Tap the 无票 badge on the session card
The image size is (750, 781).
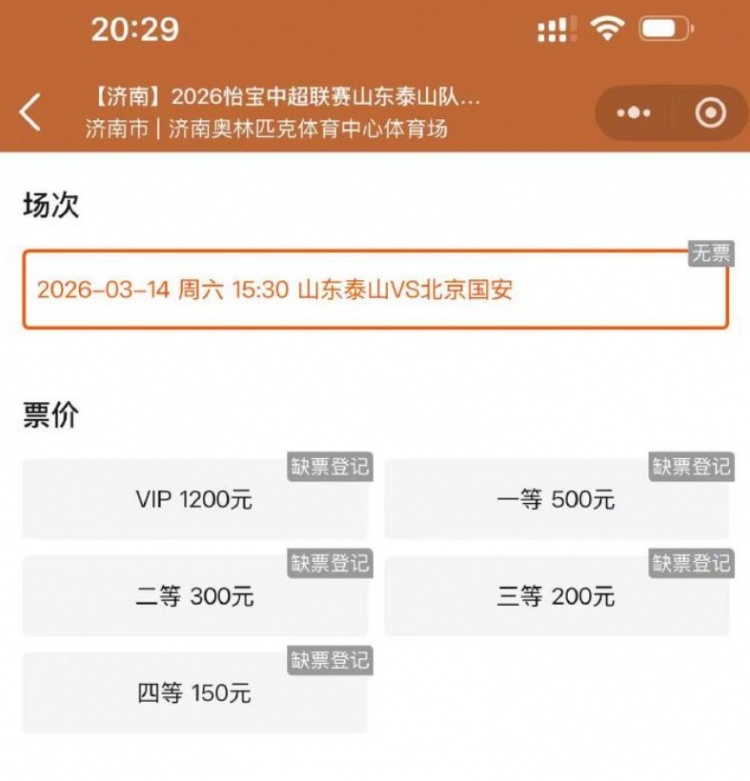(x=712, y=253)
